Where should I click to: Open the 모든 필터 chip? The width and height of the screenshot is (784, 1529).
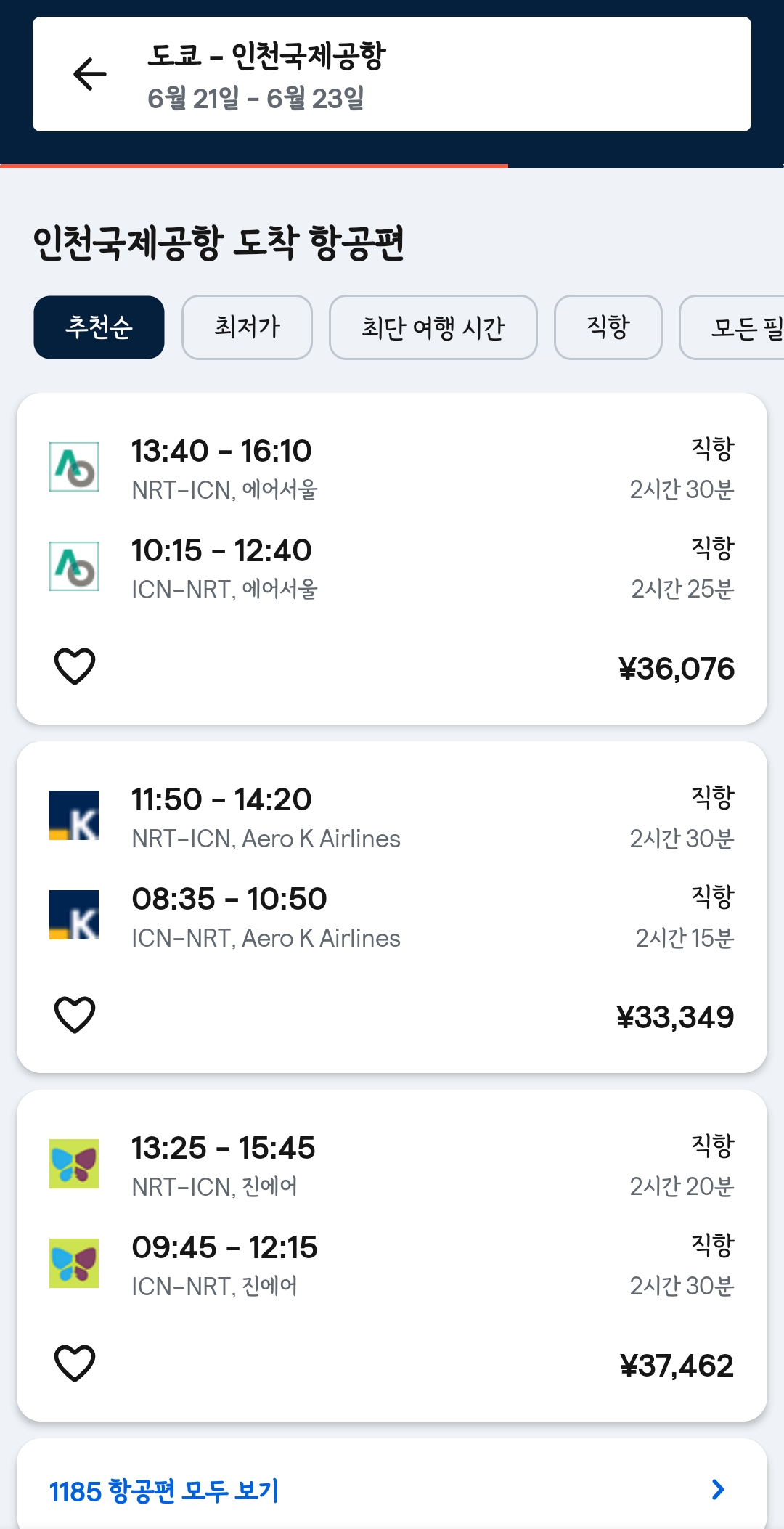pyautogui.click(x=732, y=327)
